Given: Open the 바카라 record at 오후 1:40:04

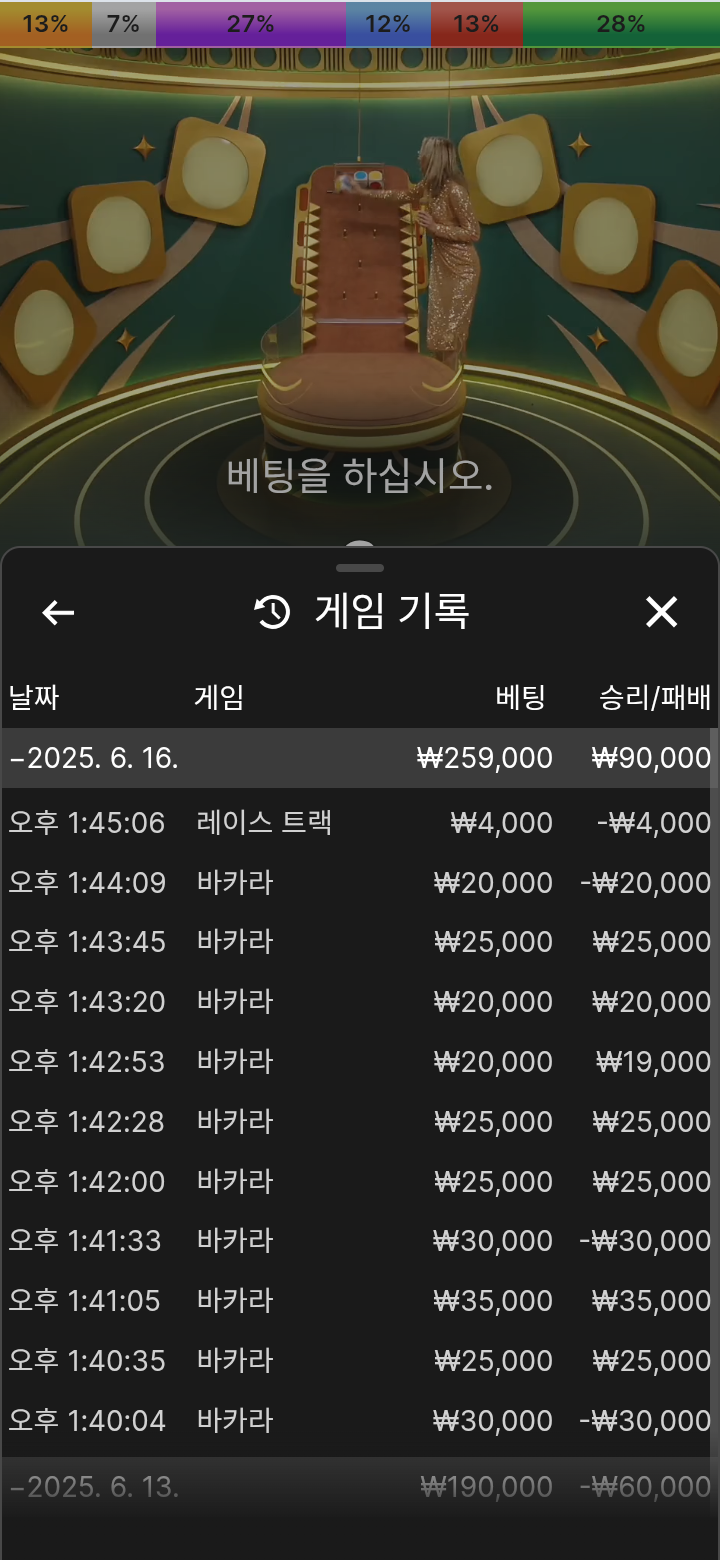Looking at the screenshot, I should 358,1421.
